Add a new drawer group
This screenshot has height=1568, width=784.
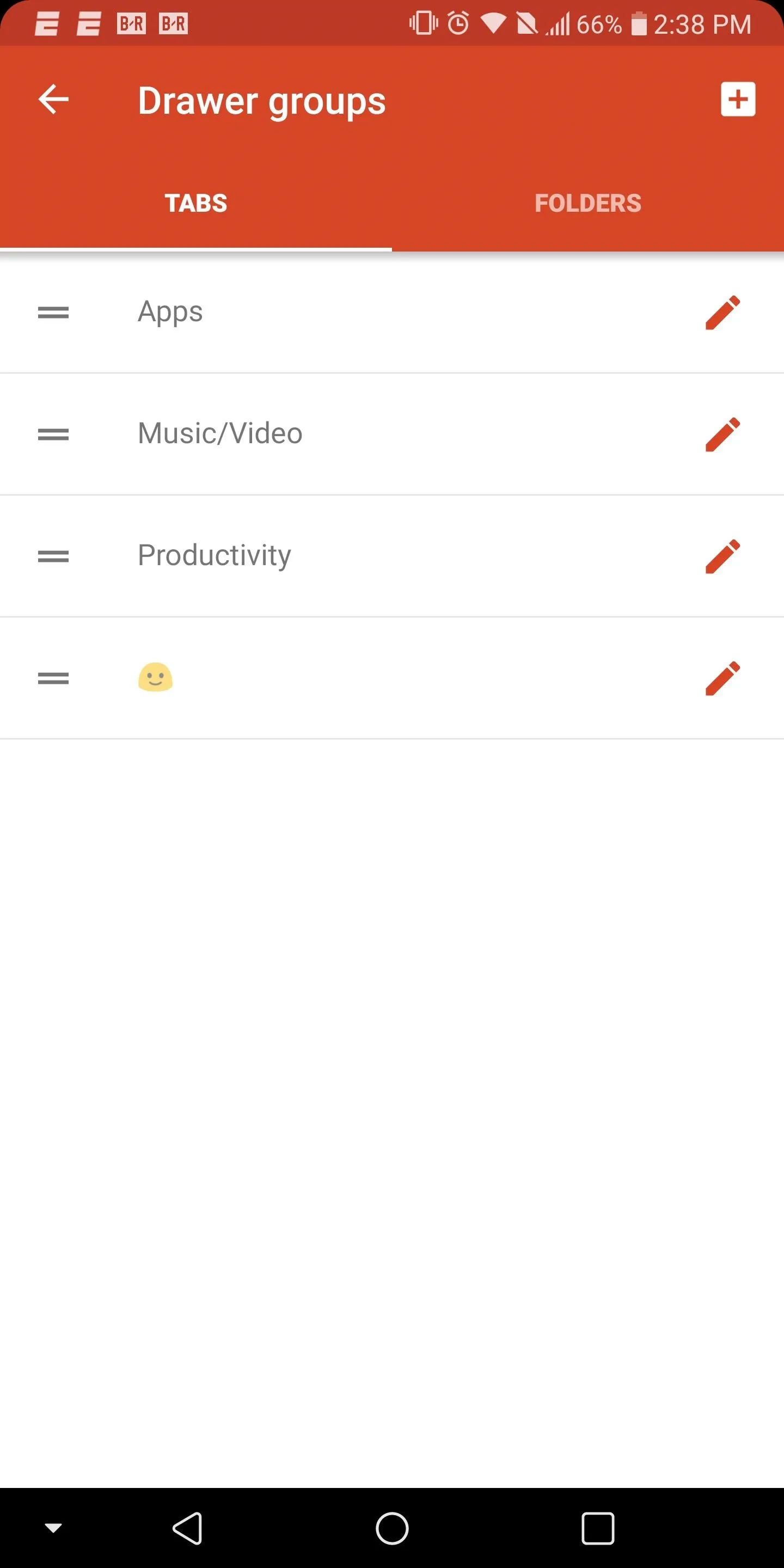click(x=738, y=99)
